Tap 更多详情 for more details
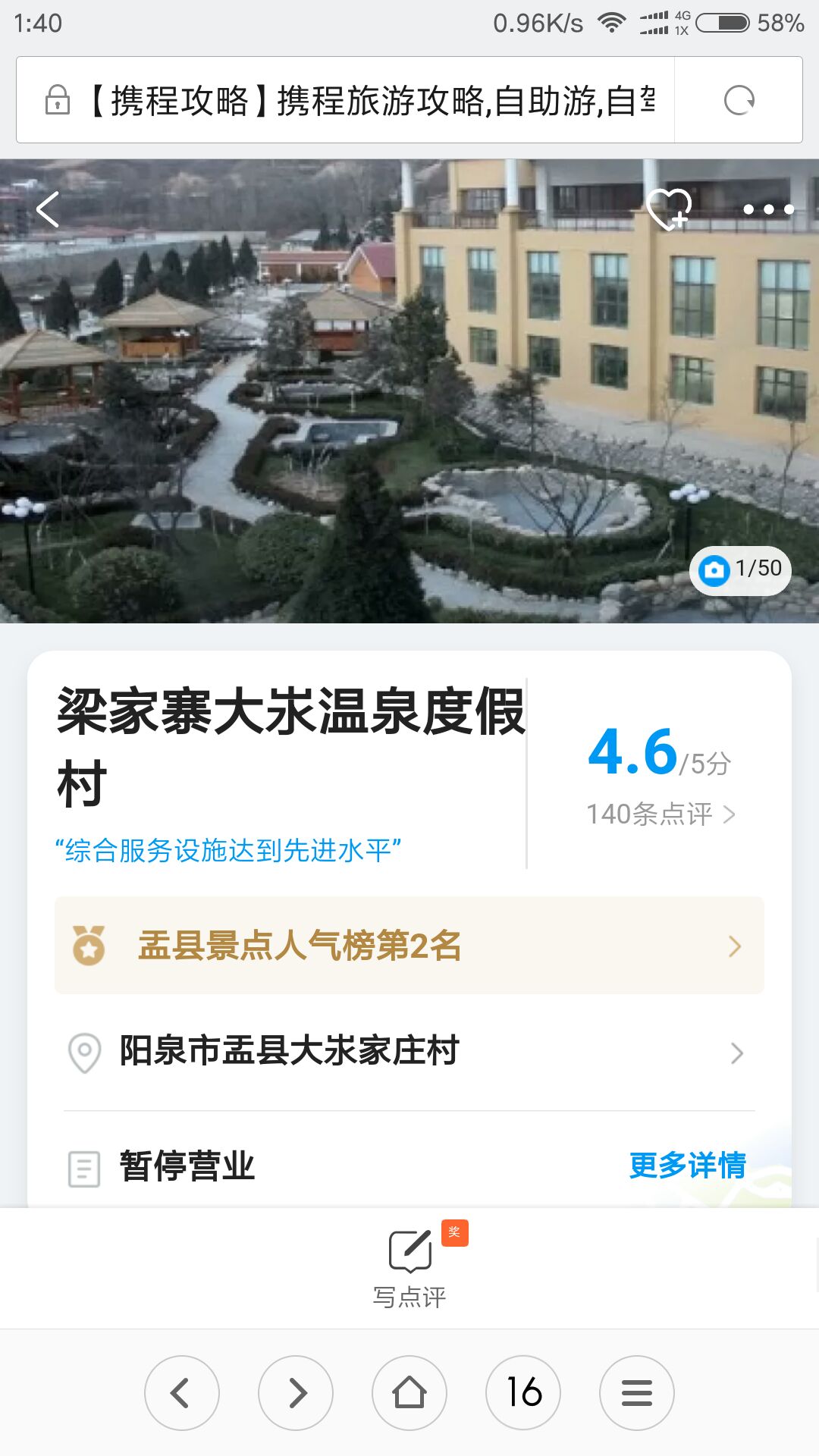 click(687, 1166)
